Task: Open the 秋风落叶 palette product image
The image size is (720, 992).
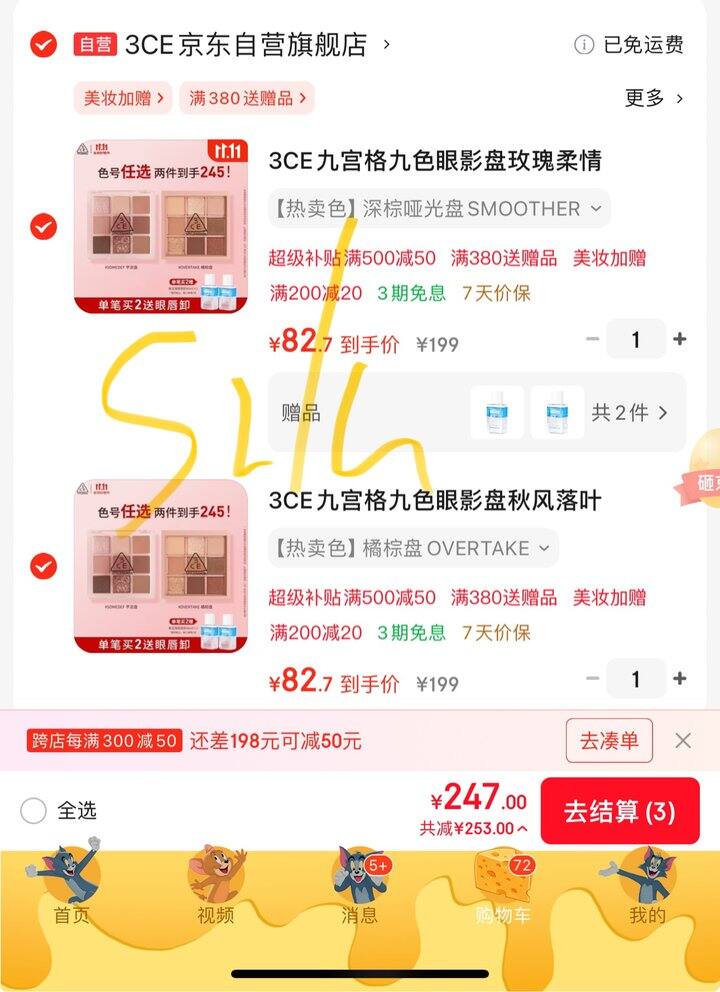Action: [x=160, y=566]
